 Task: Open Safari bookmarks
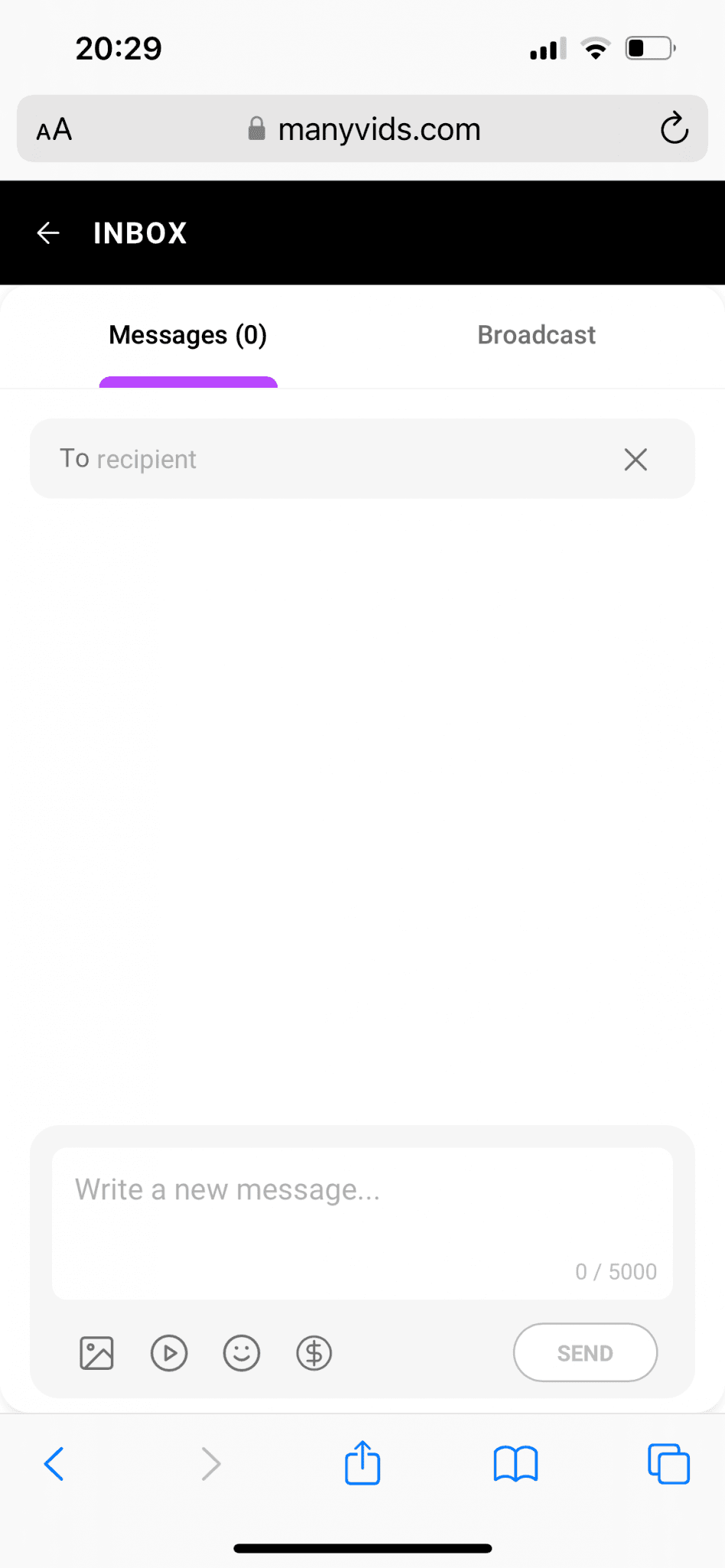point(515,1463)
